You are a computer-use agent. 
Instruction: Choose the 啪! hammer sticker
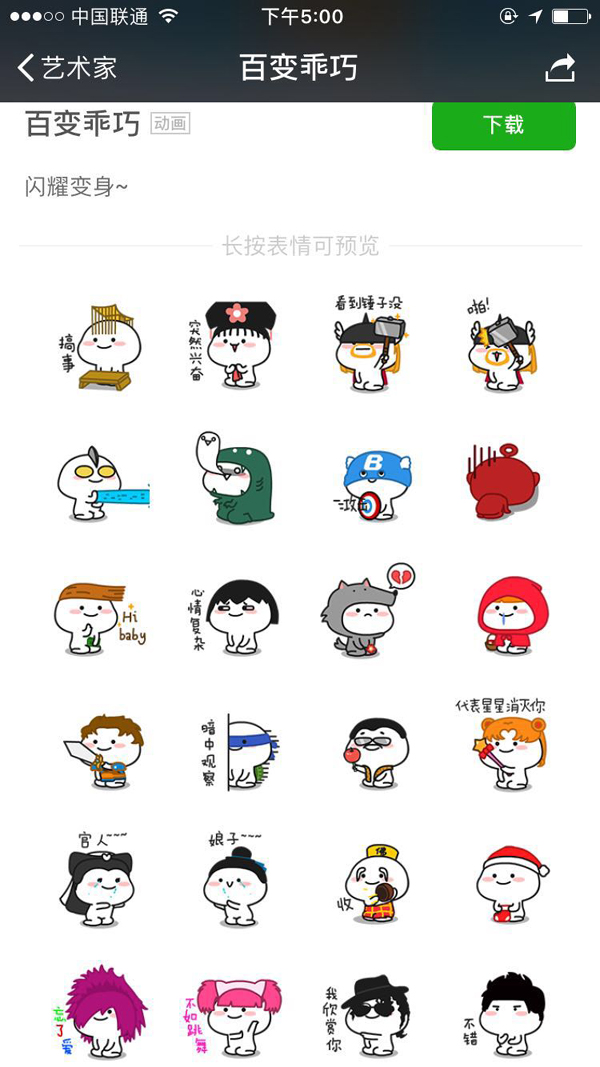point(502,346)
